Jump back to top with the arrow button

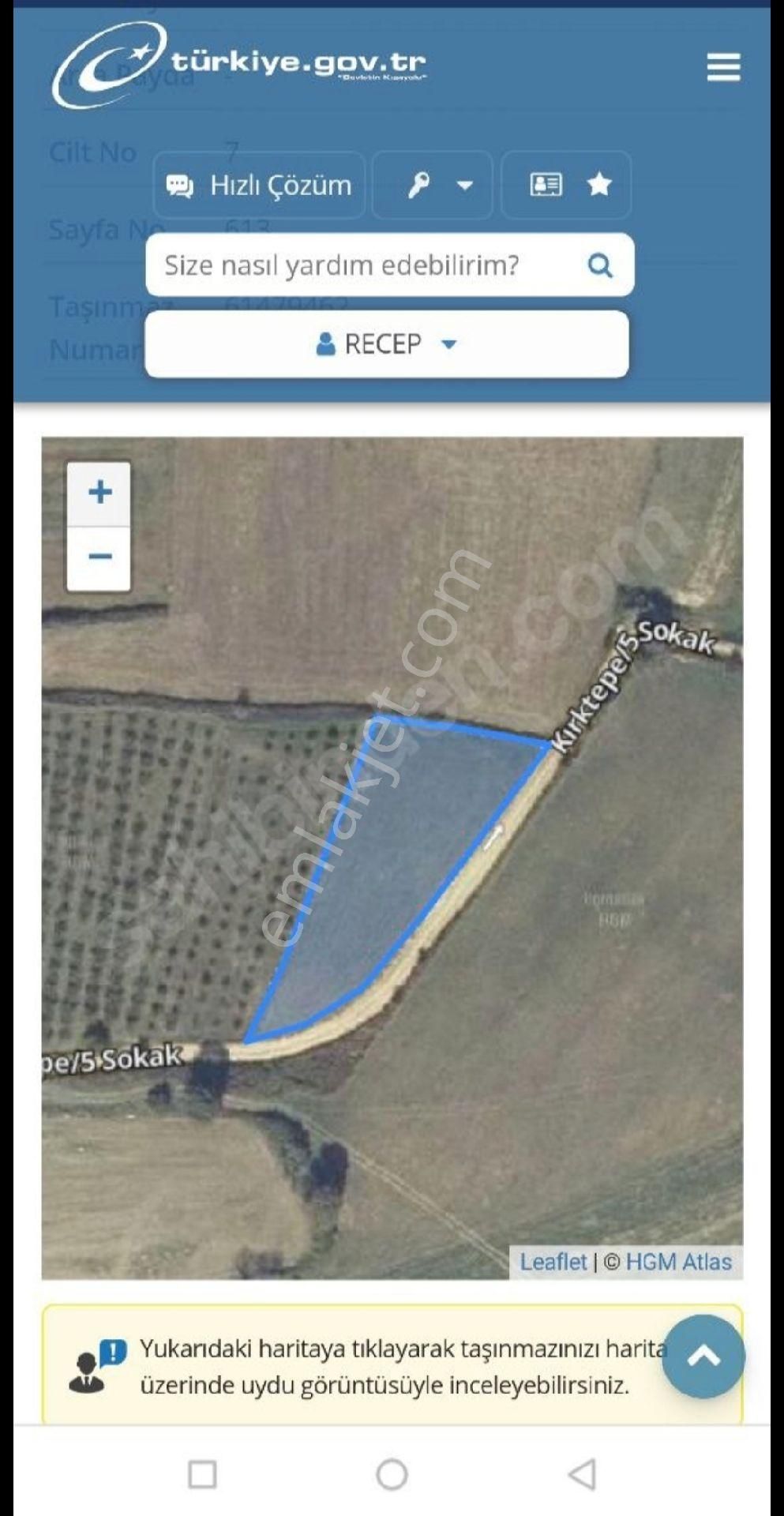[703, 1357]
